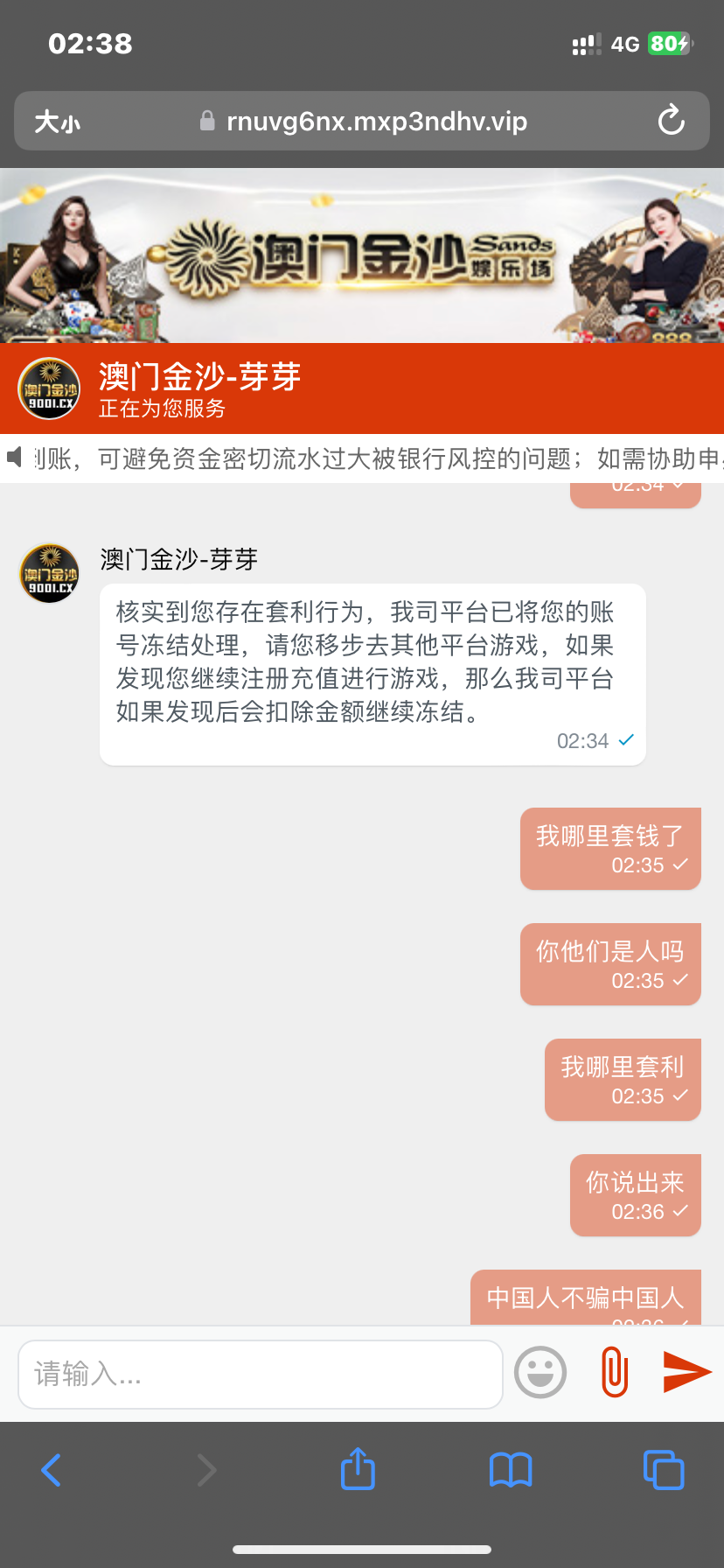Screen dimensions: 724x1568
Task: Go back to the previous page
Action: coord(52,1470)
